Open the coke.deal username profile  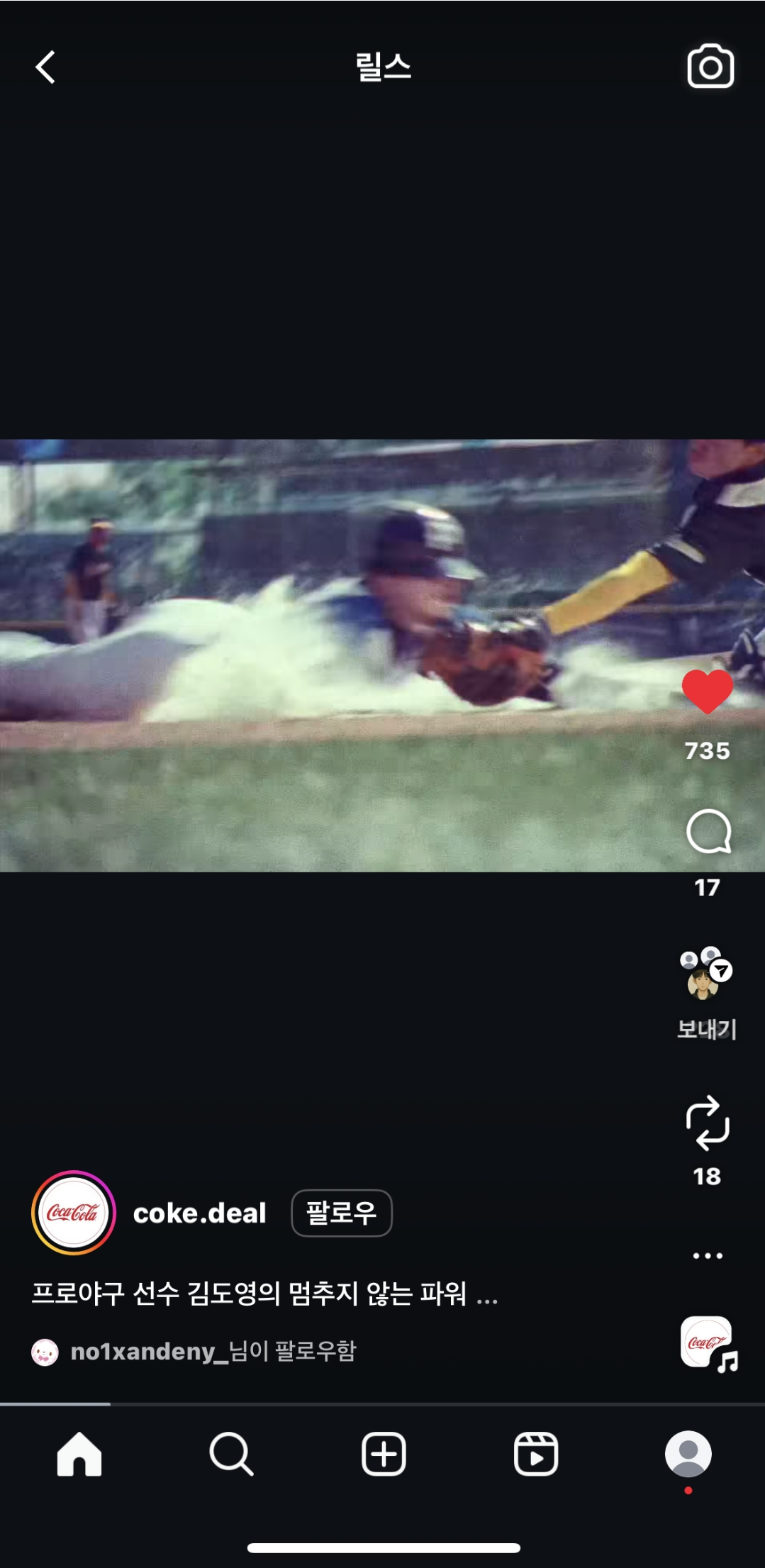click(199, 1213)
